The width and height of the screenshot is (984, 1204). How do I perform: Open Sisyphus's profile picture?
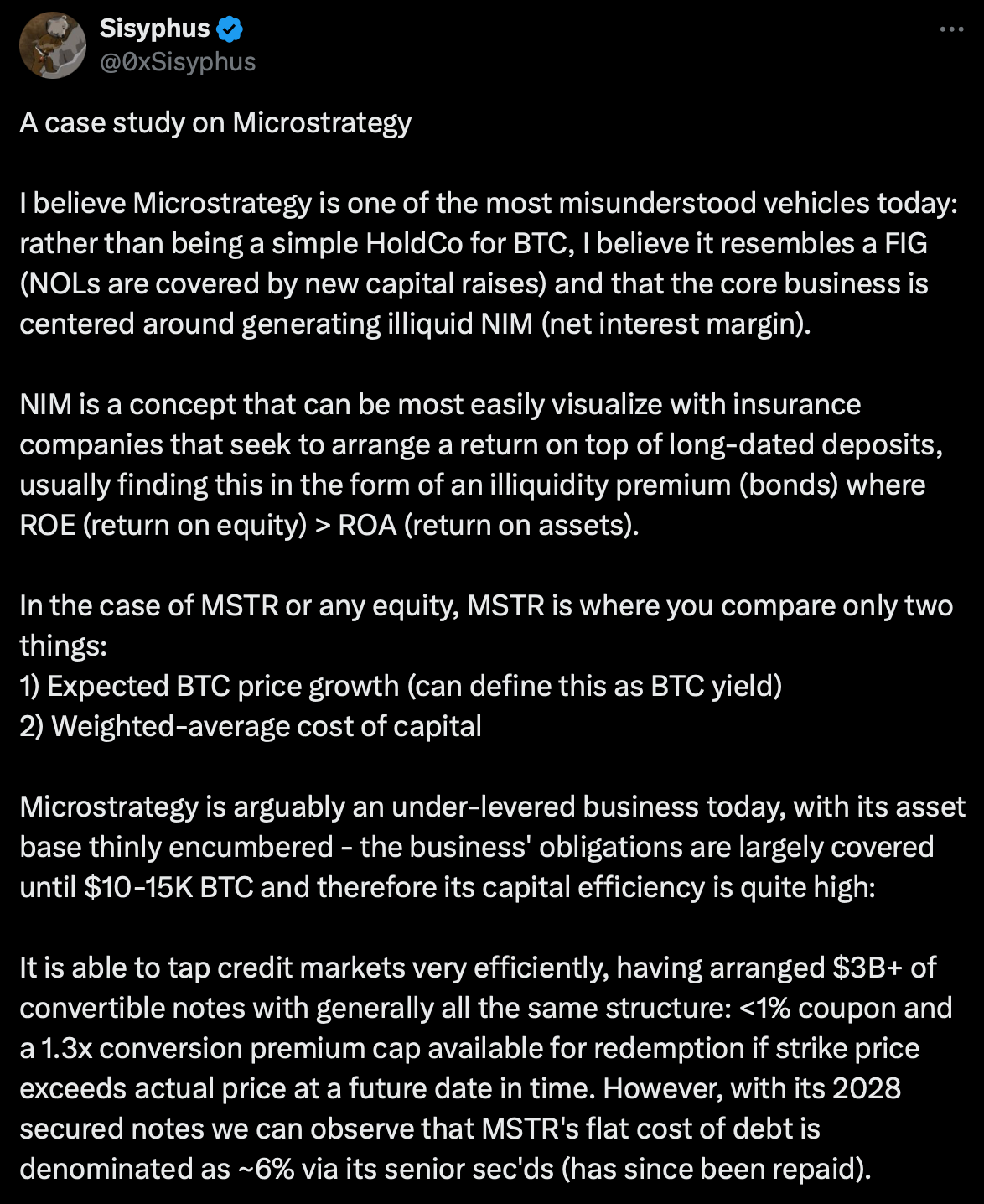pyautogui.click(x=53, y=45)
